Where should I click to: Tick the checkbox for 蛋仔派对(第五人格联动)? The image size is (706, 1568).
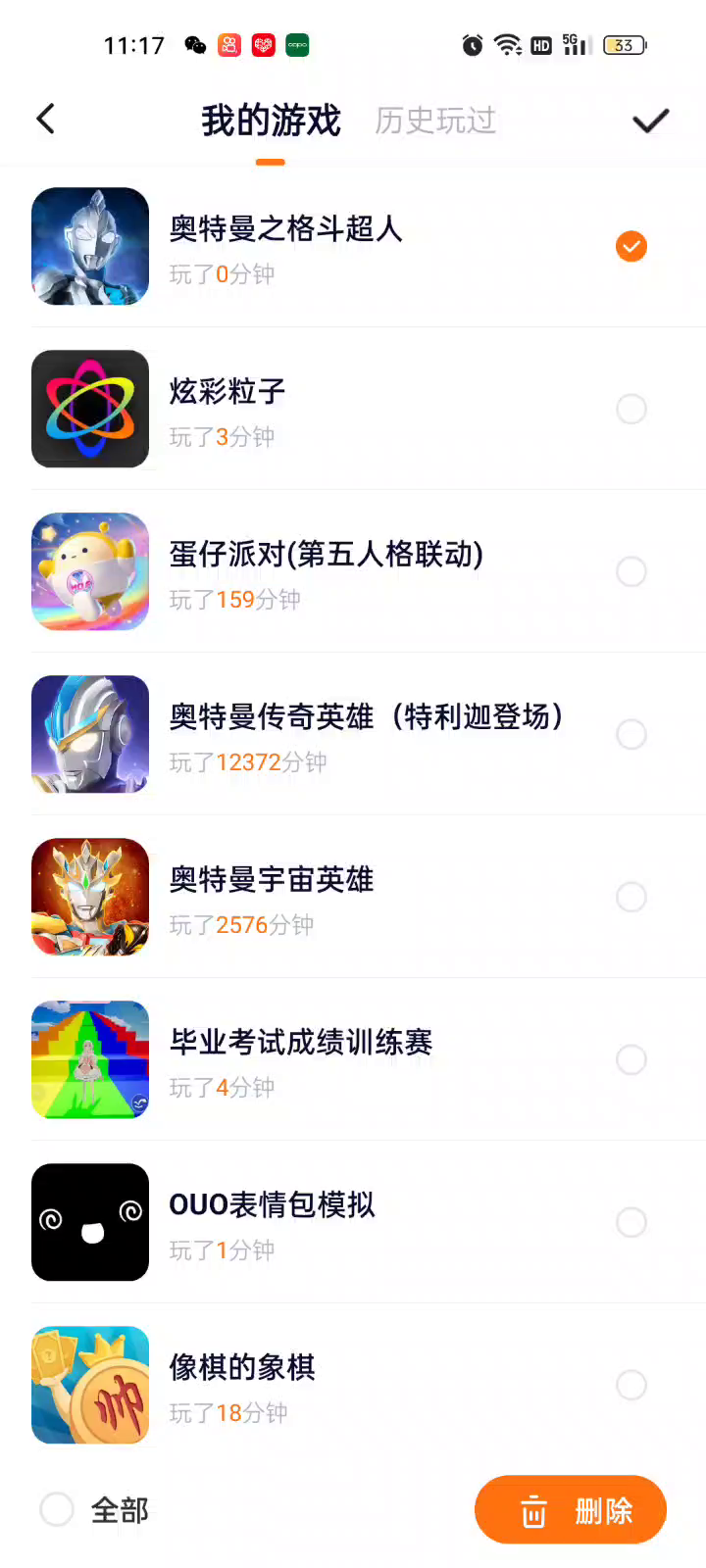(631, 571)
